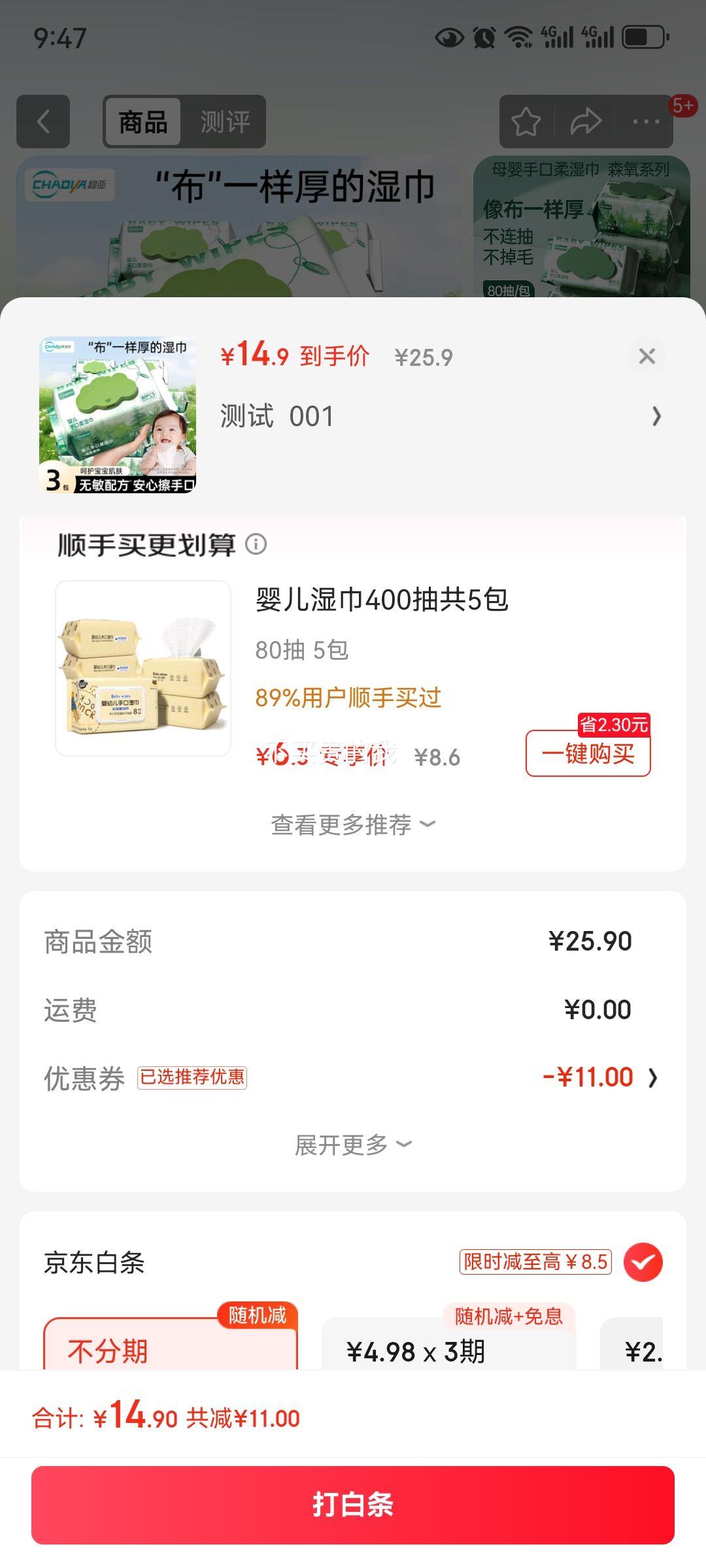Select the 不分期 no-installment option

tap(170, 1350)
